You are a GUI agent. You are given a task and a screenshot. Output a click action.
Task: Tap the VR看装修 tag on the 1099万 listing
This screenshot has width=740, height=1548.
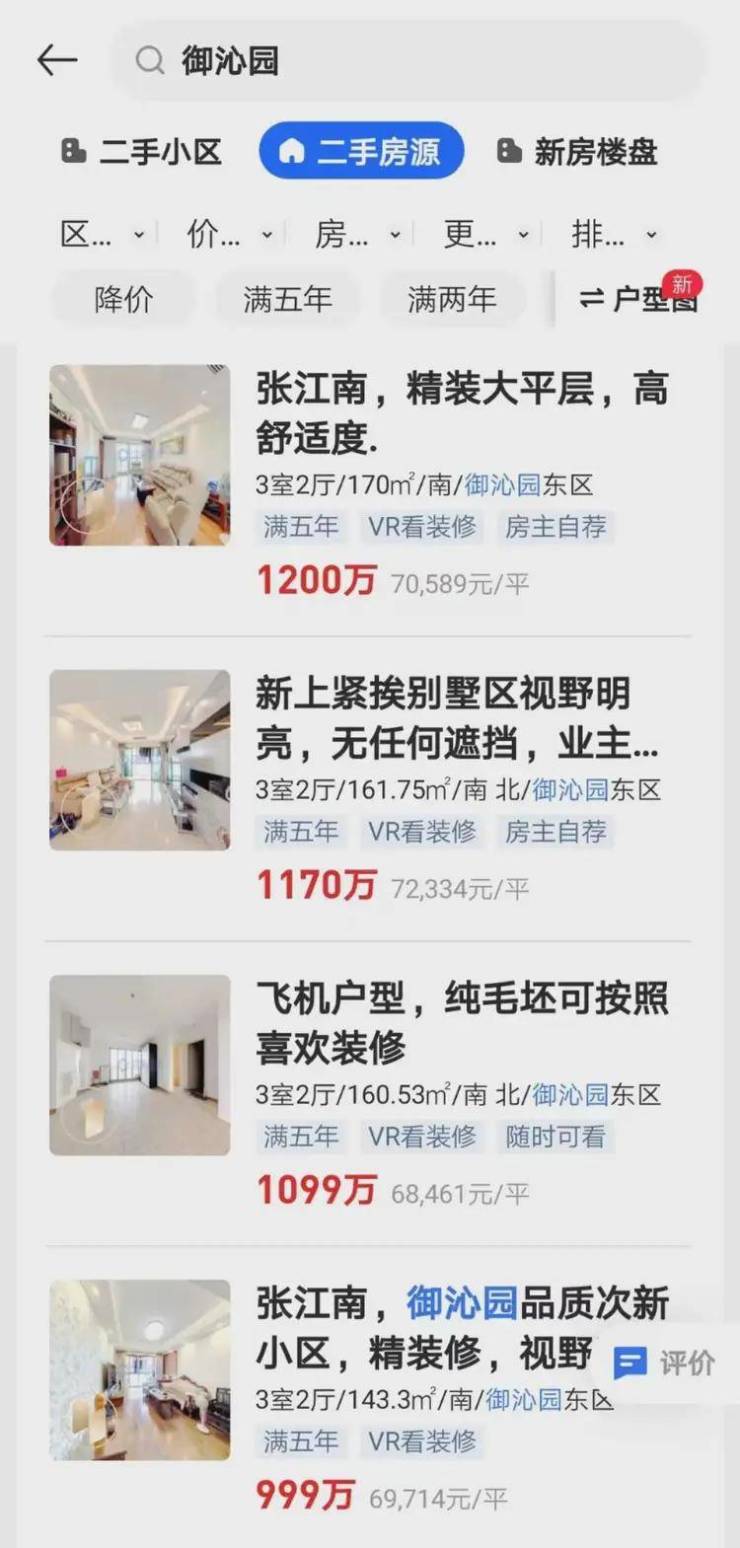click(424, 1137)
